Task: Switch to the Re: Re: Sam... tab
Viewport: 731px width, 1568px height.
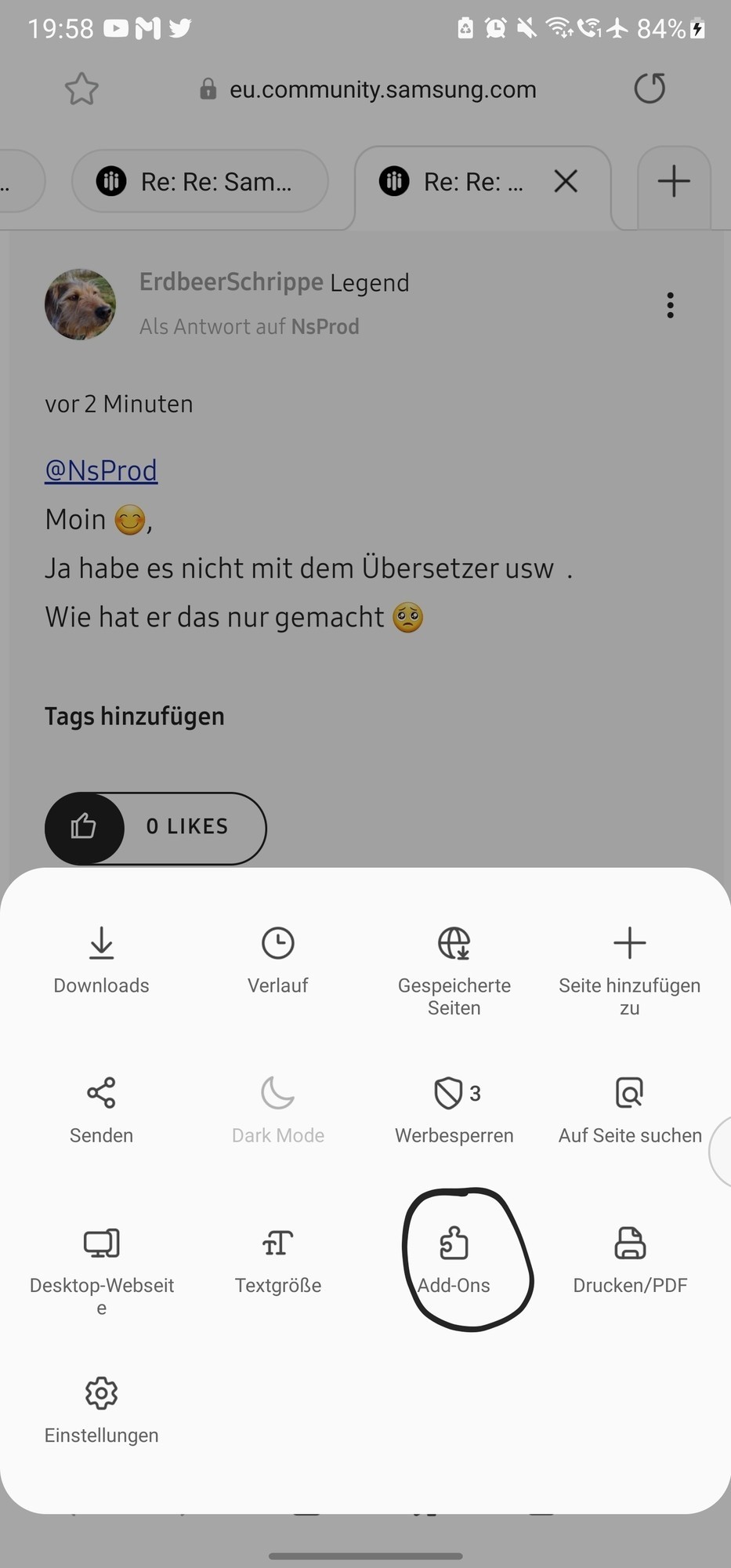Action: (x=200, y=182)
